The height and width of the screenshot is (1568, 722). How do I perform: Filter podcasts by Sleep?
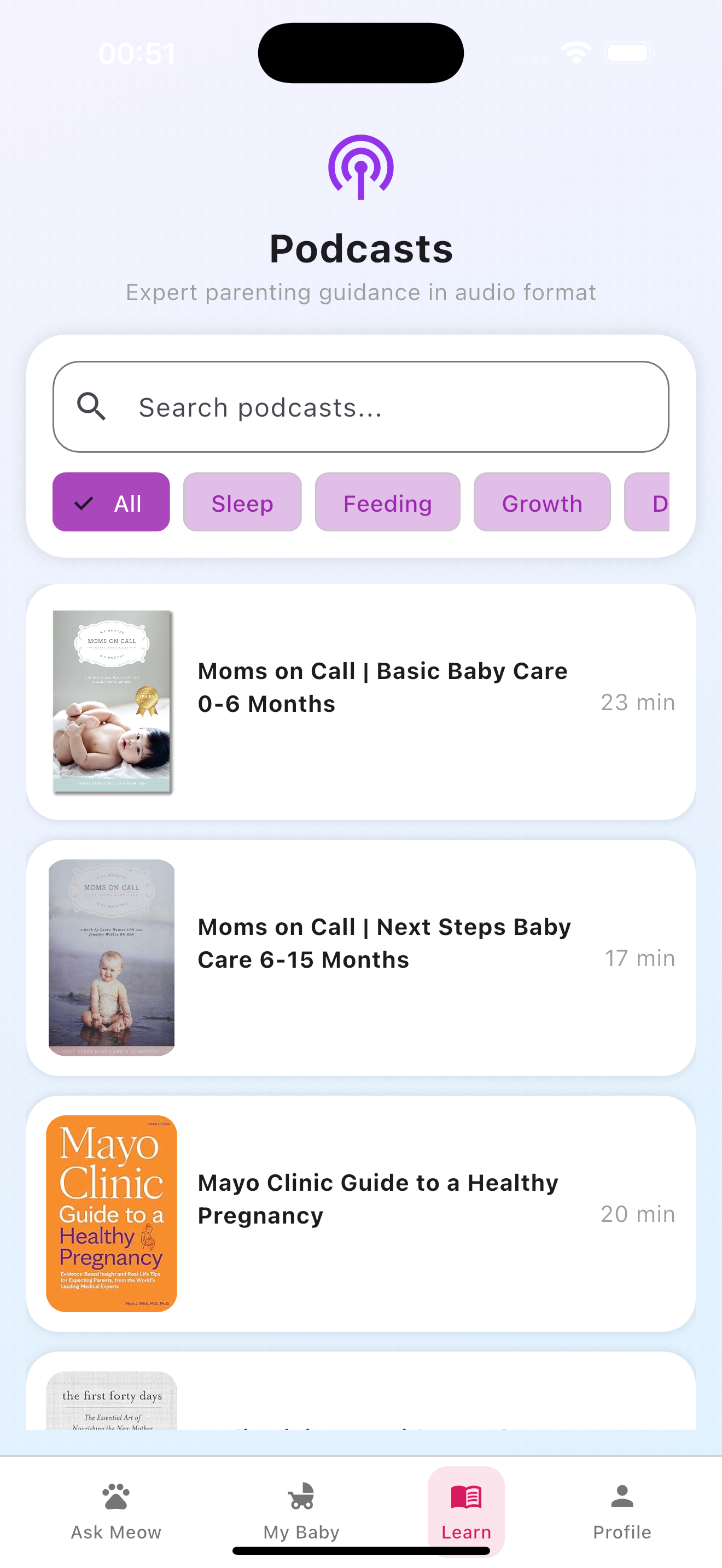click(242, 502)
